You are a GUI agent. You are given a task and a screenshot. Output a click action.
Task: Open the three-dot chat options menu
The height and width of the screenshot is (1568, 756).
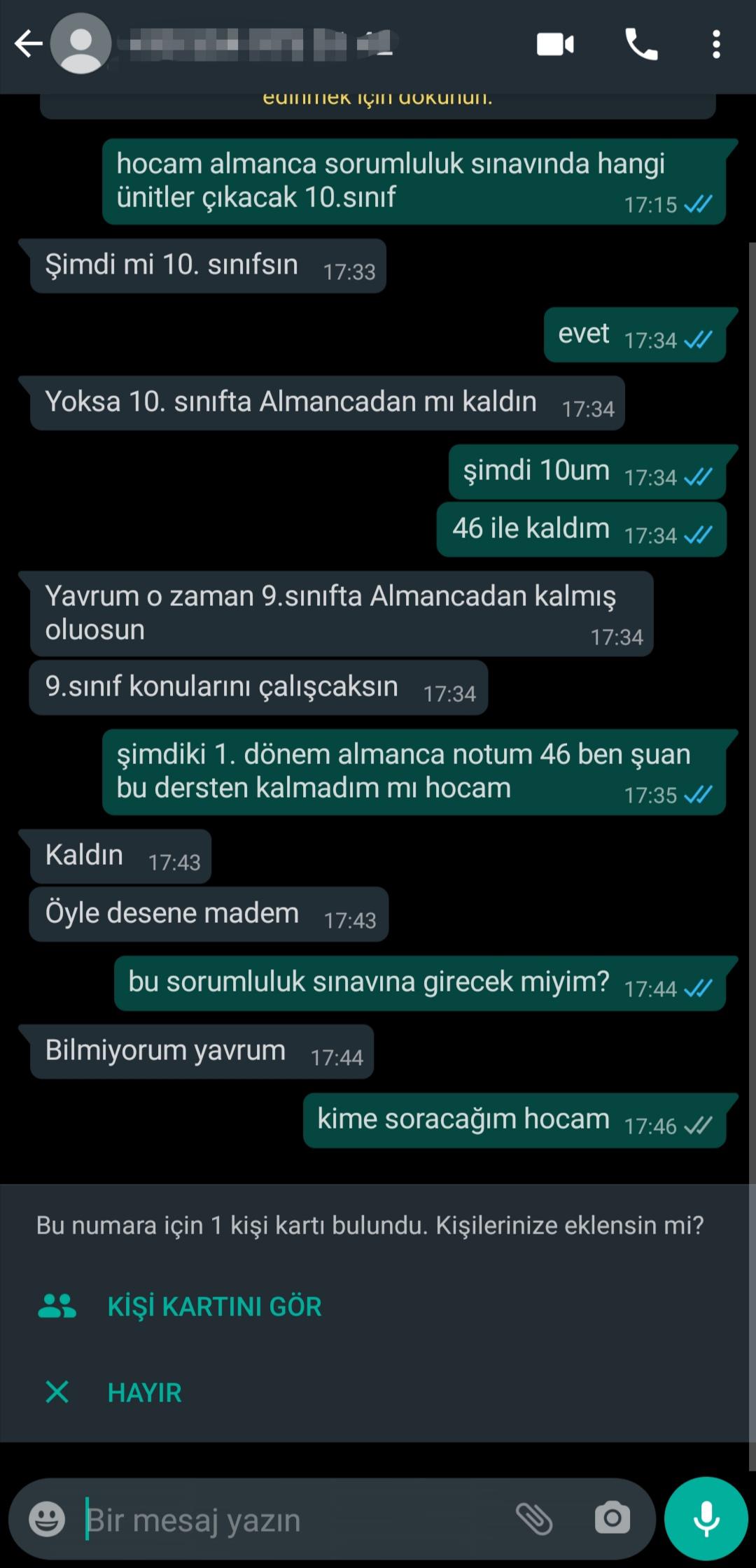click(715, 44)
